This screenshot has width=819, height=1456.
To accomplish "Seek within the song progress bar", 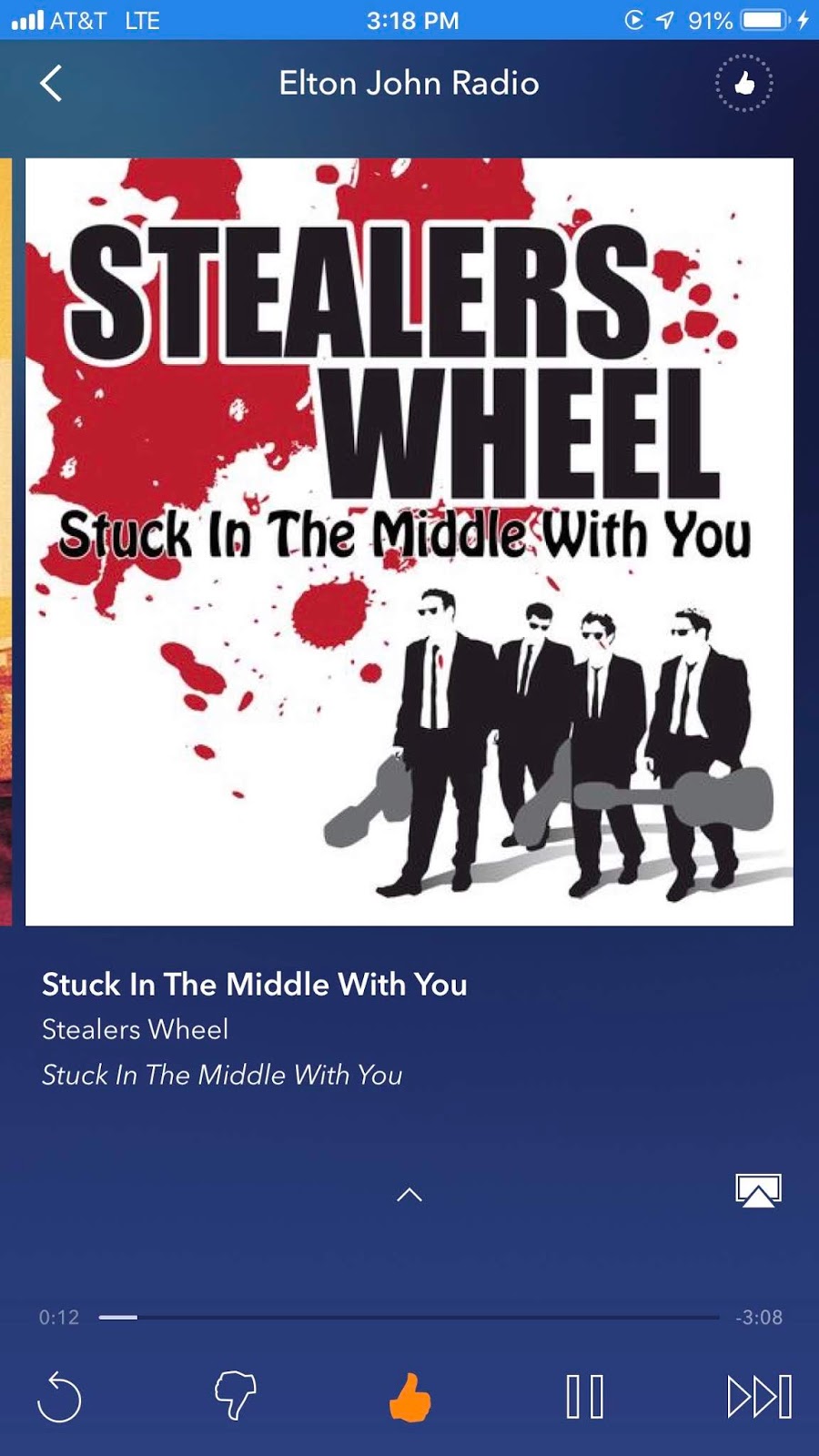I will (409, 1317).
